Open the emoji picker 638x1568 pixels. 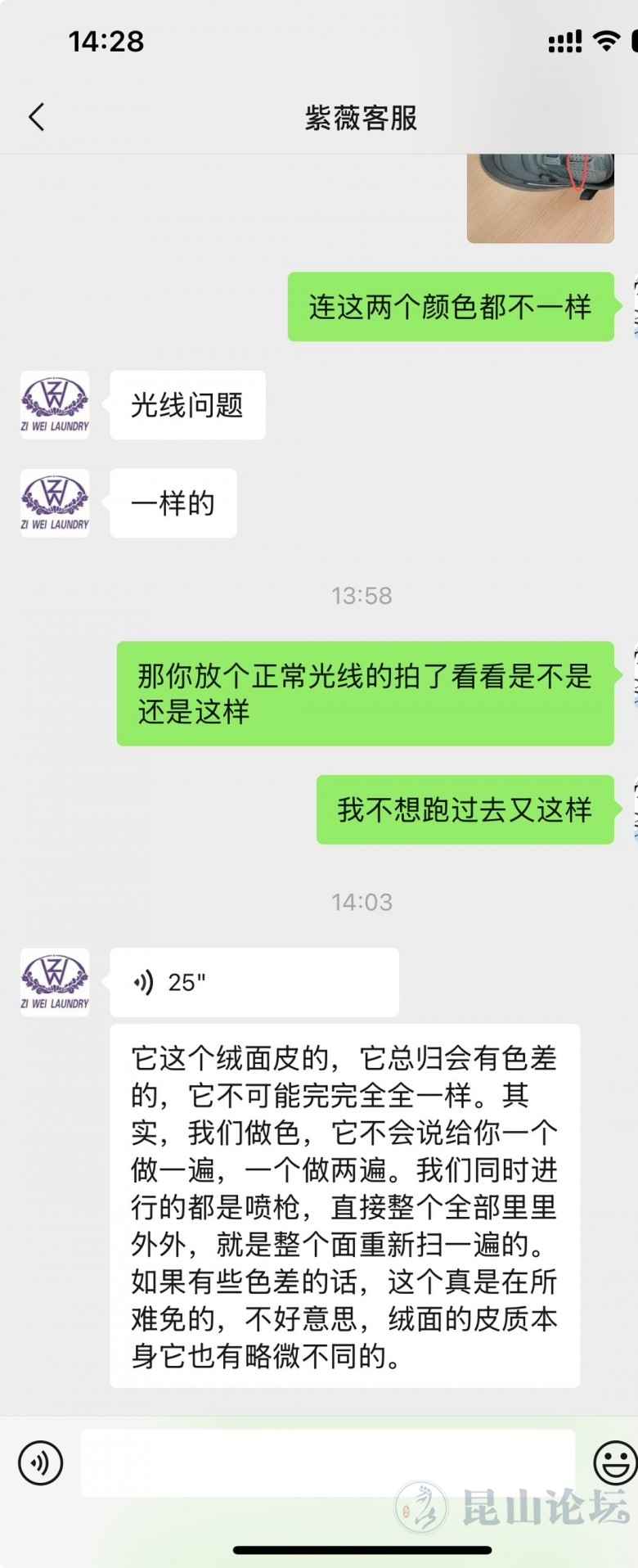coord(614,1462)
